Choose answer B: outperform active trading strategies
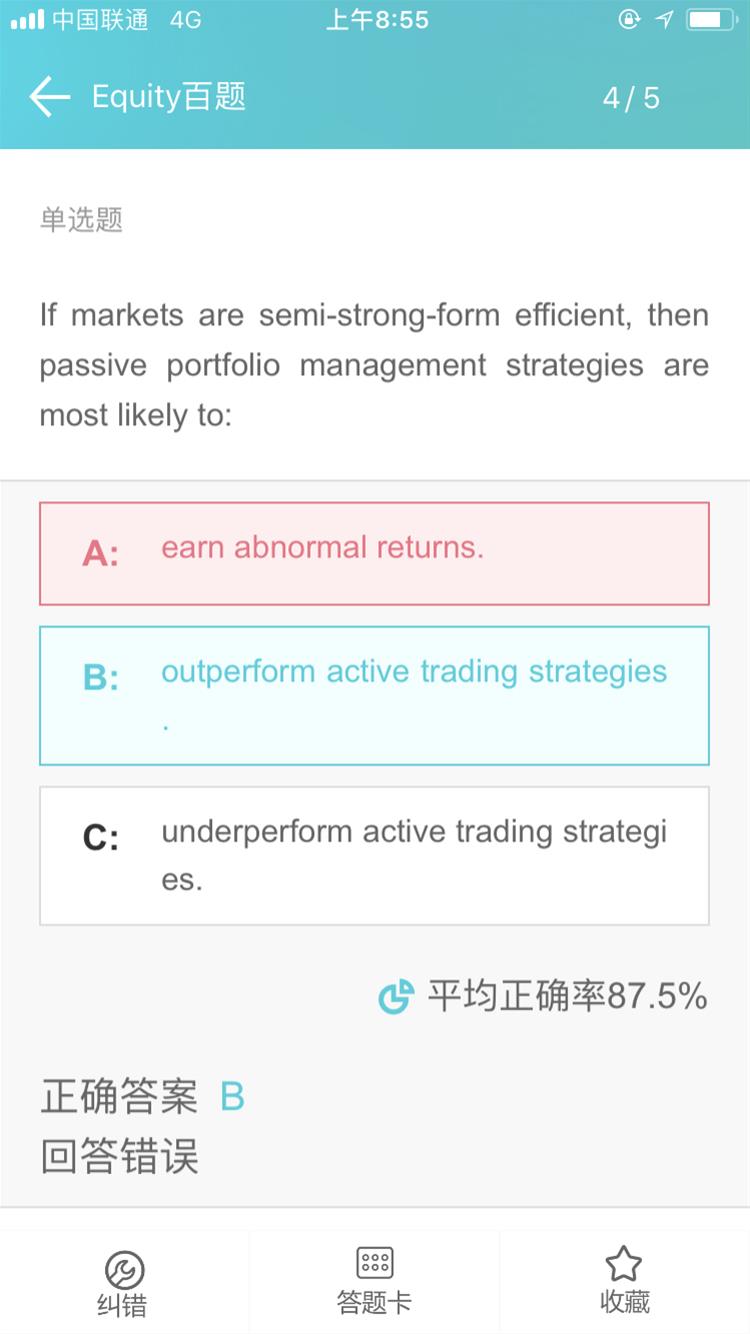 pyautogui.click(x=374, y=696)
